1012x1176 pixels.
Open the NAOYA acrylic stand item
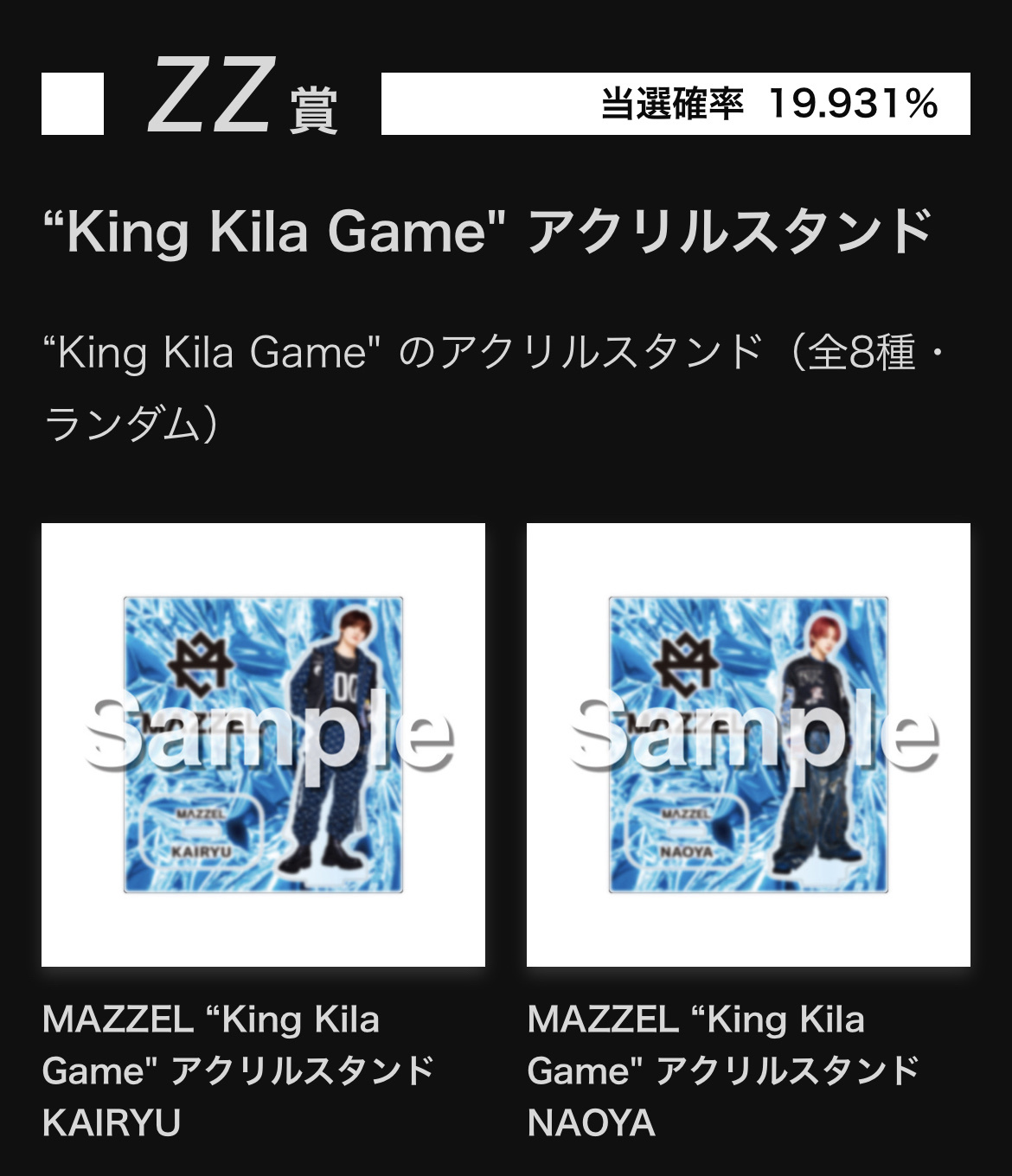(748, 745)
